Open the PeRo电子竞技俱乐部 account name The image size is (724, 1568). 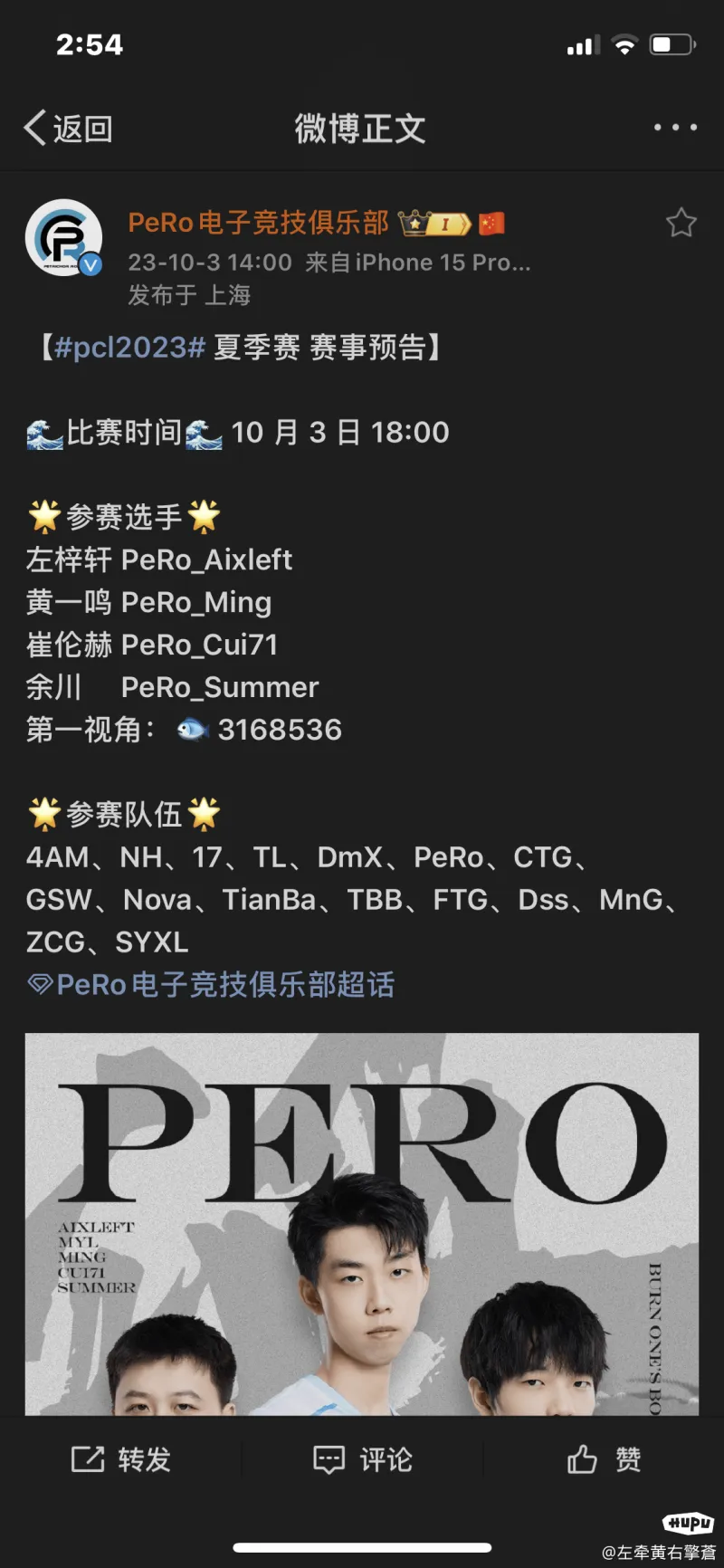coord(258,223)
